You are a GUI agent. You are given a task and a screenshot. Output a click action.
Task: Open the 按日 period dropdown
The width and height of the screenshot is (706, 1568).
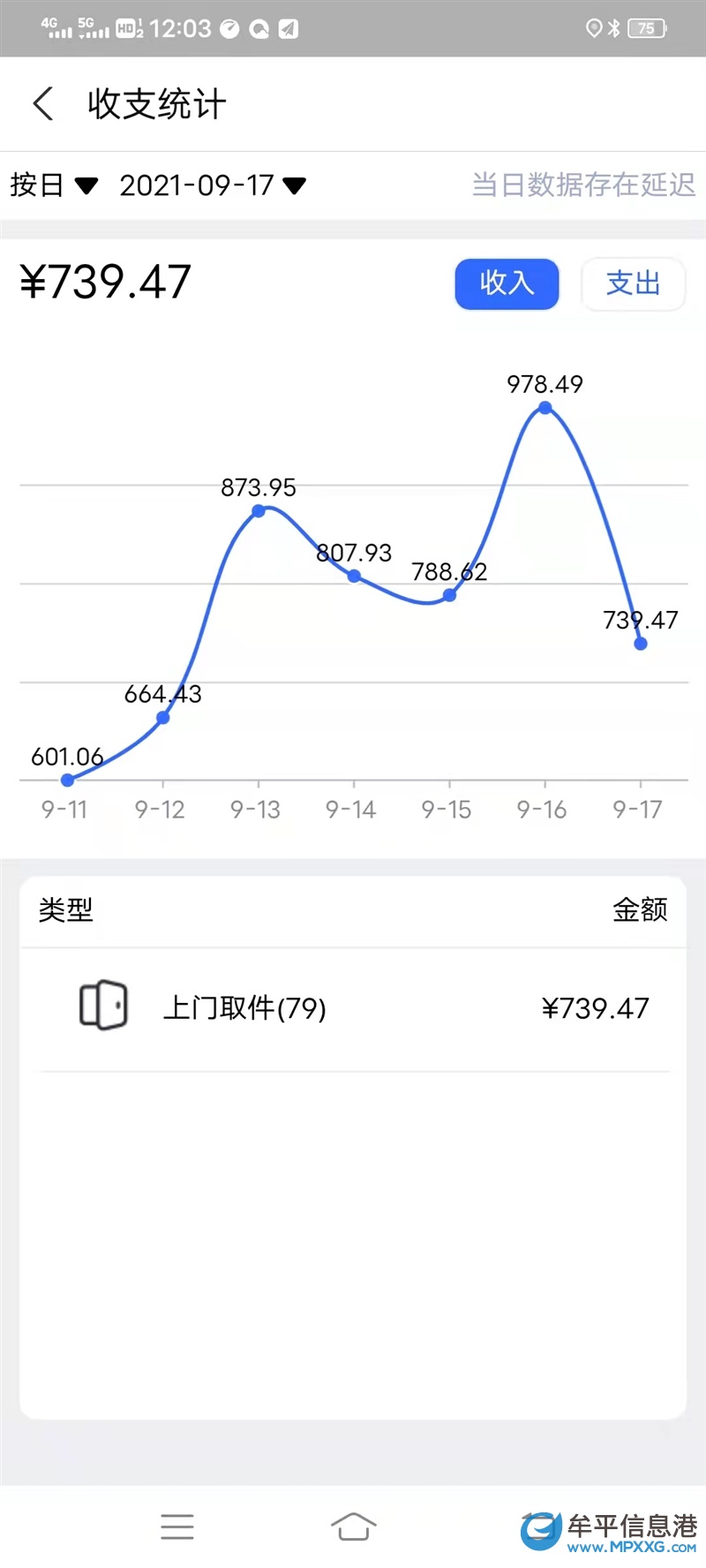(53, 185)
